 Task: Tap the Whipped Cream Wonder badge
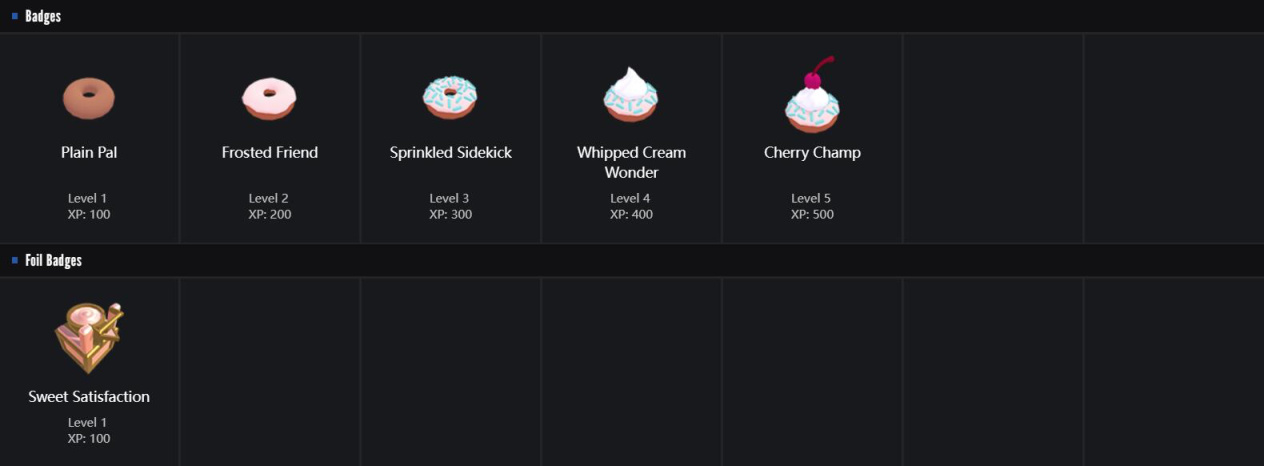click(x=631, y=96)
